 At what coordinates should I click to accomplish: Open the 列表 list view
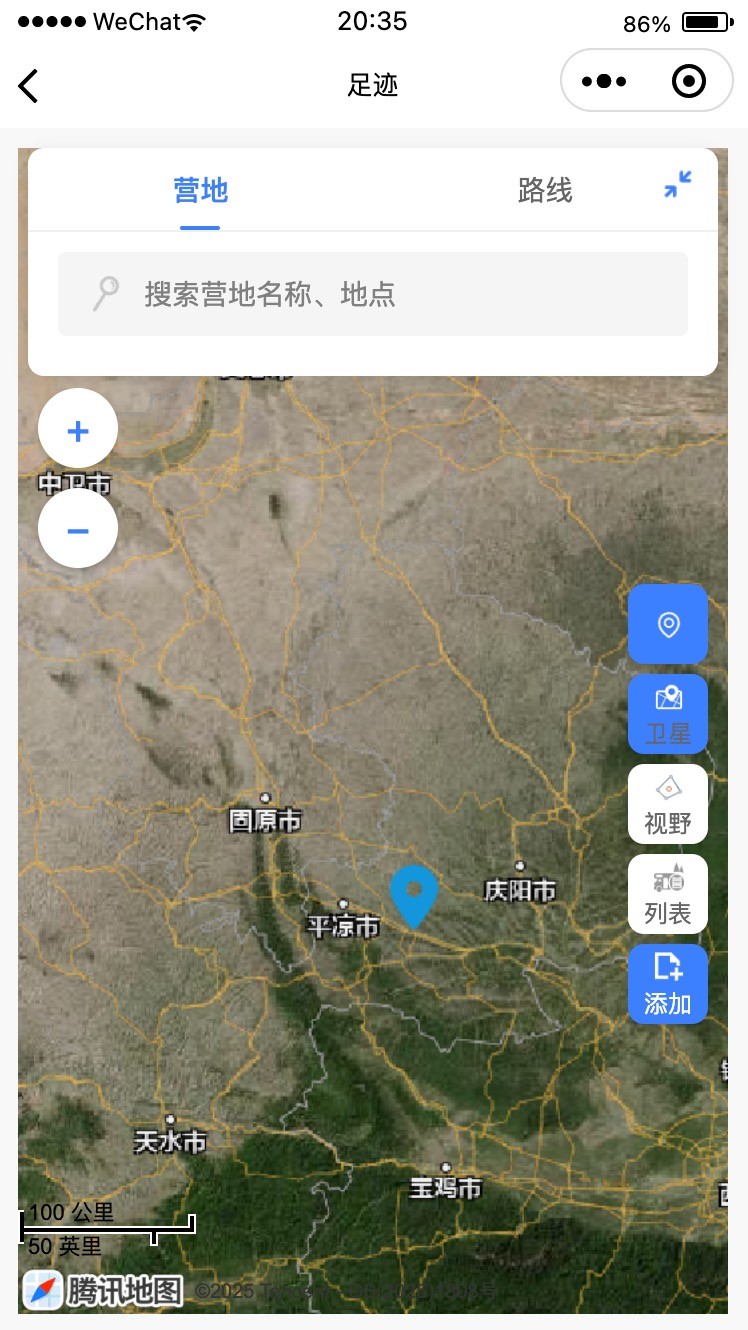click(x=668, y=894)
